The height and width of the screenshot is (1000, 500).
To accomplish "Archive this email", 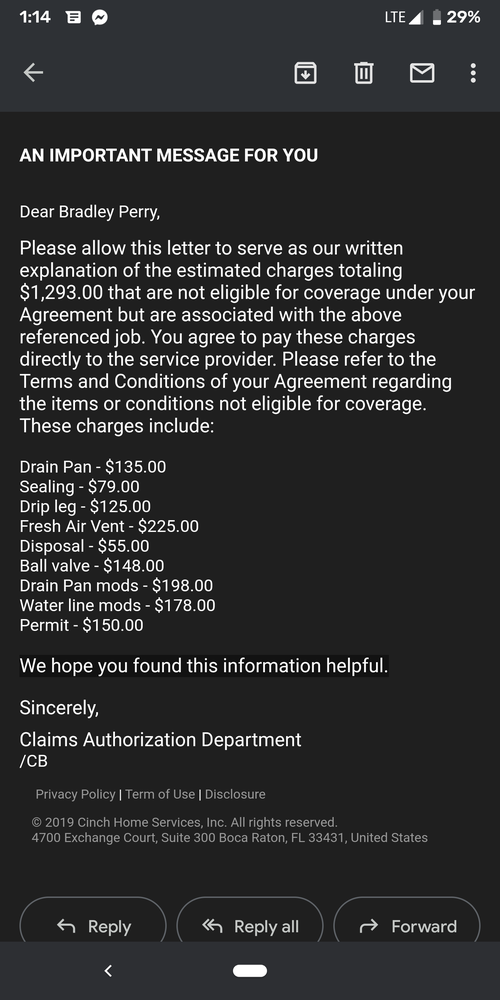I will [305, 73].
